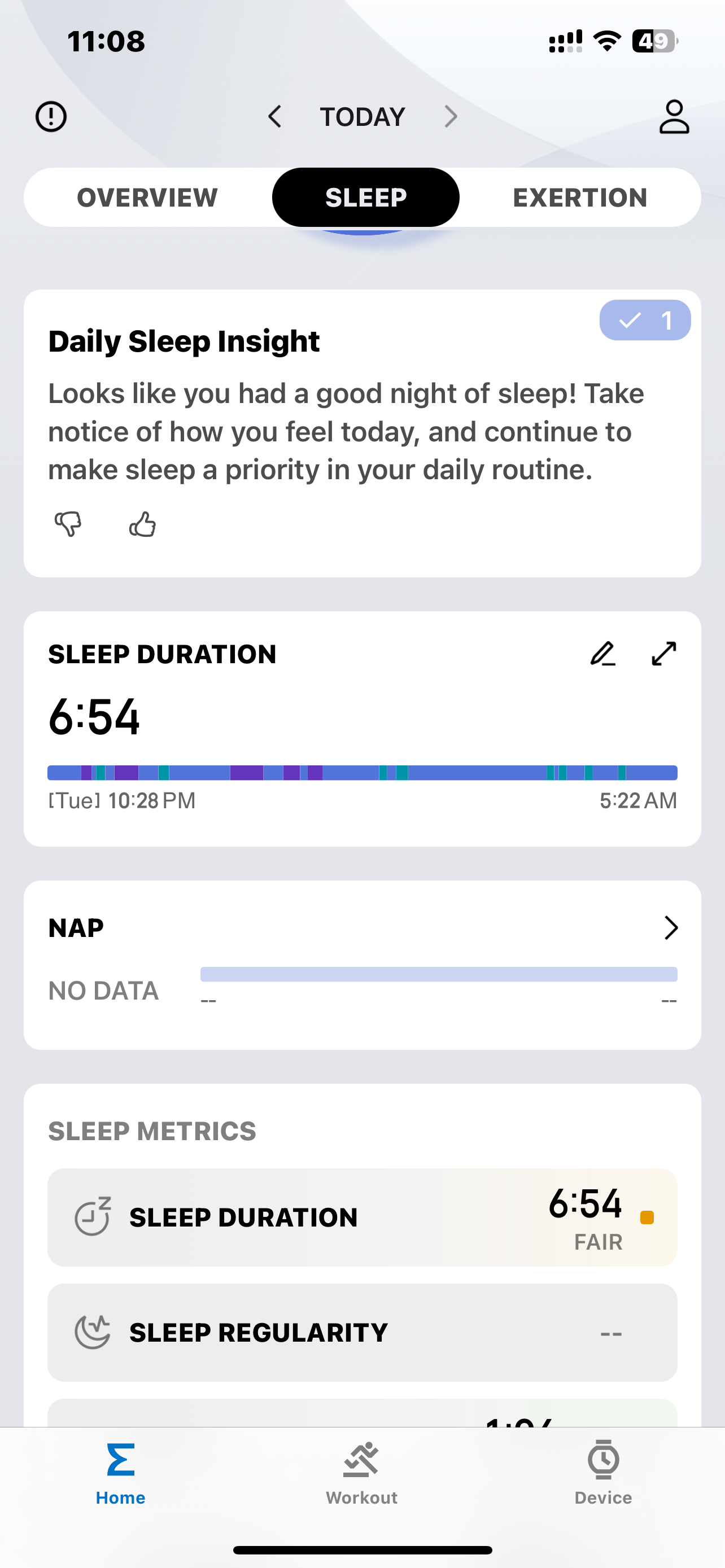Screen dimensions: 725x1568
Task: Switch to the Exertion tab
Action: (x=579, y=198)
